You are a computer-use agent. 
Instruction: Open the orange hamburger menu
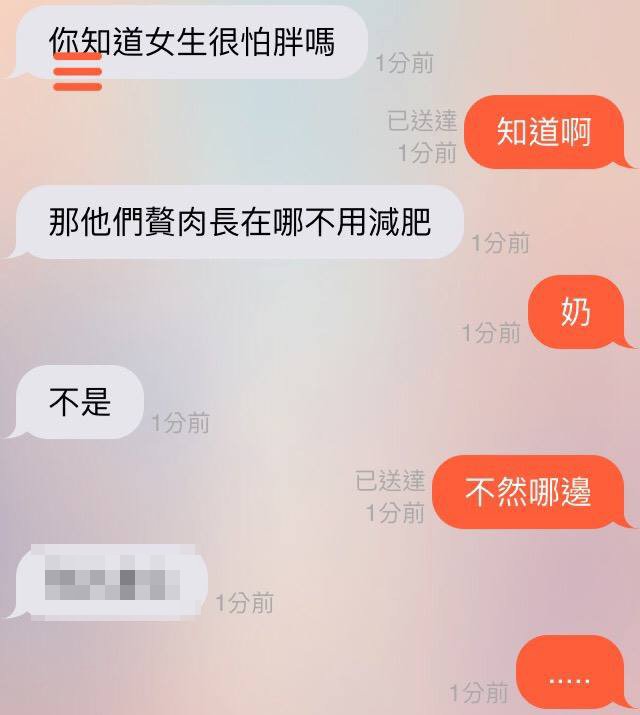click(77, 72)
